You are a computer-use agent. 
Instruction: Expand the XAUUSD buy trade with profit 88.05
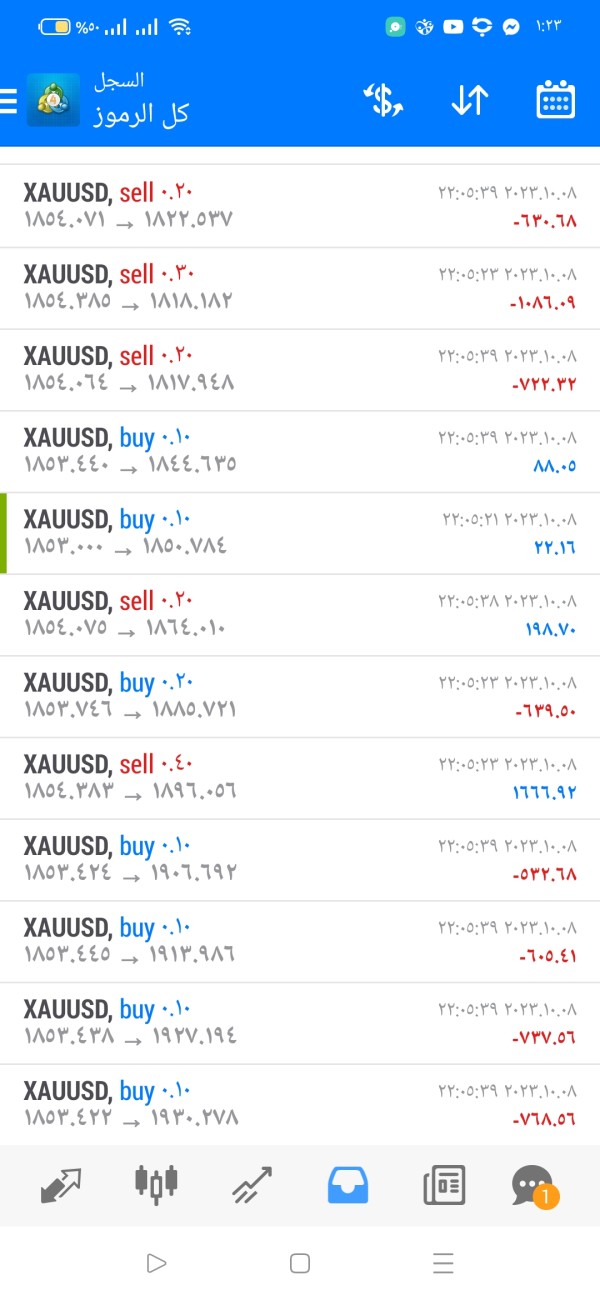(x=300, y=452)
